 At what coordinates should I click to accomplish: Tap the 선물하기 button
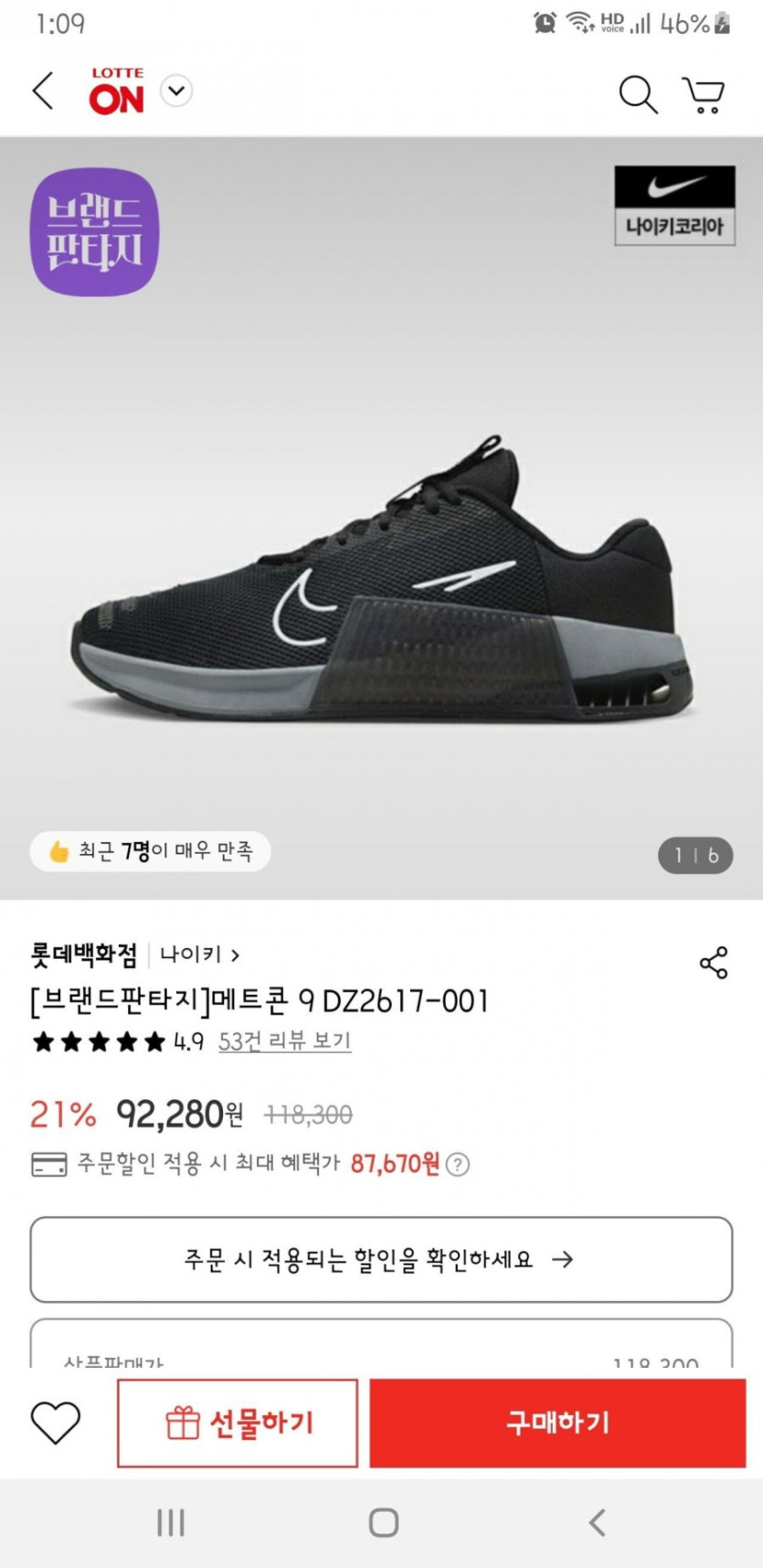[238, 1423]
